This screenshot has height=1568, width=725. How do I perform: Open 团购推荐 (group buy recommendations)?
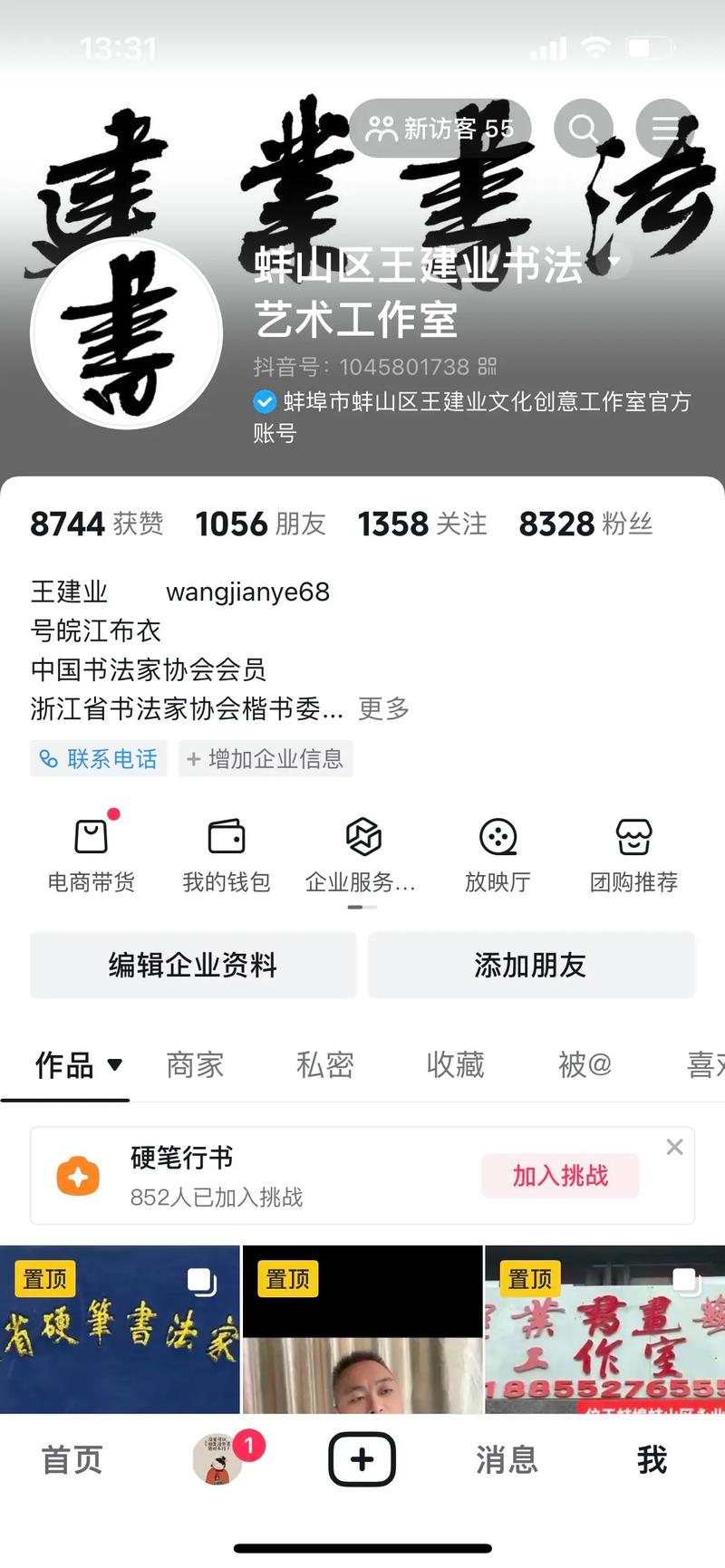click(x=633, y=850)
